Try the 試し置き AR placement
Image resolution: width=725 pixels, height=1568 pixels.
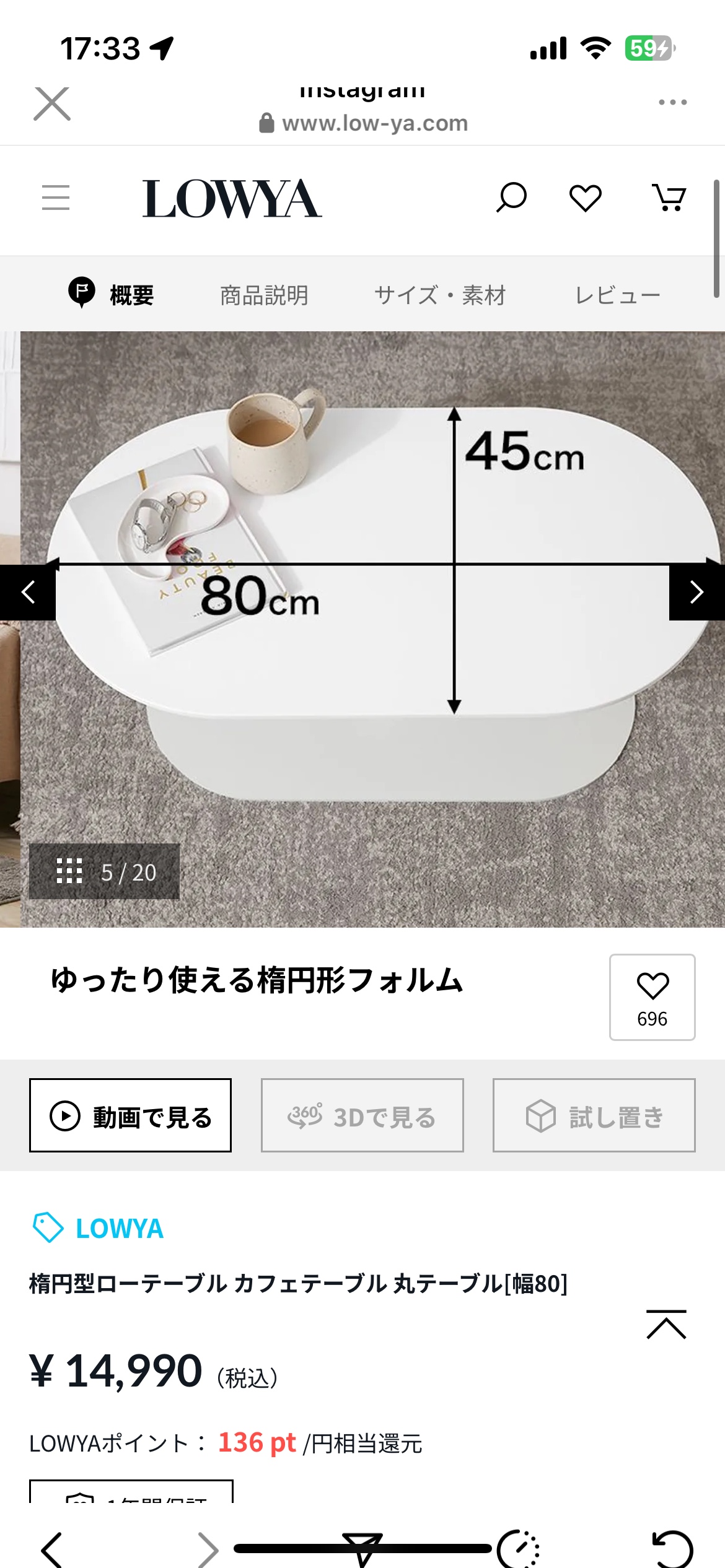594,1115
